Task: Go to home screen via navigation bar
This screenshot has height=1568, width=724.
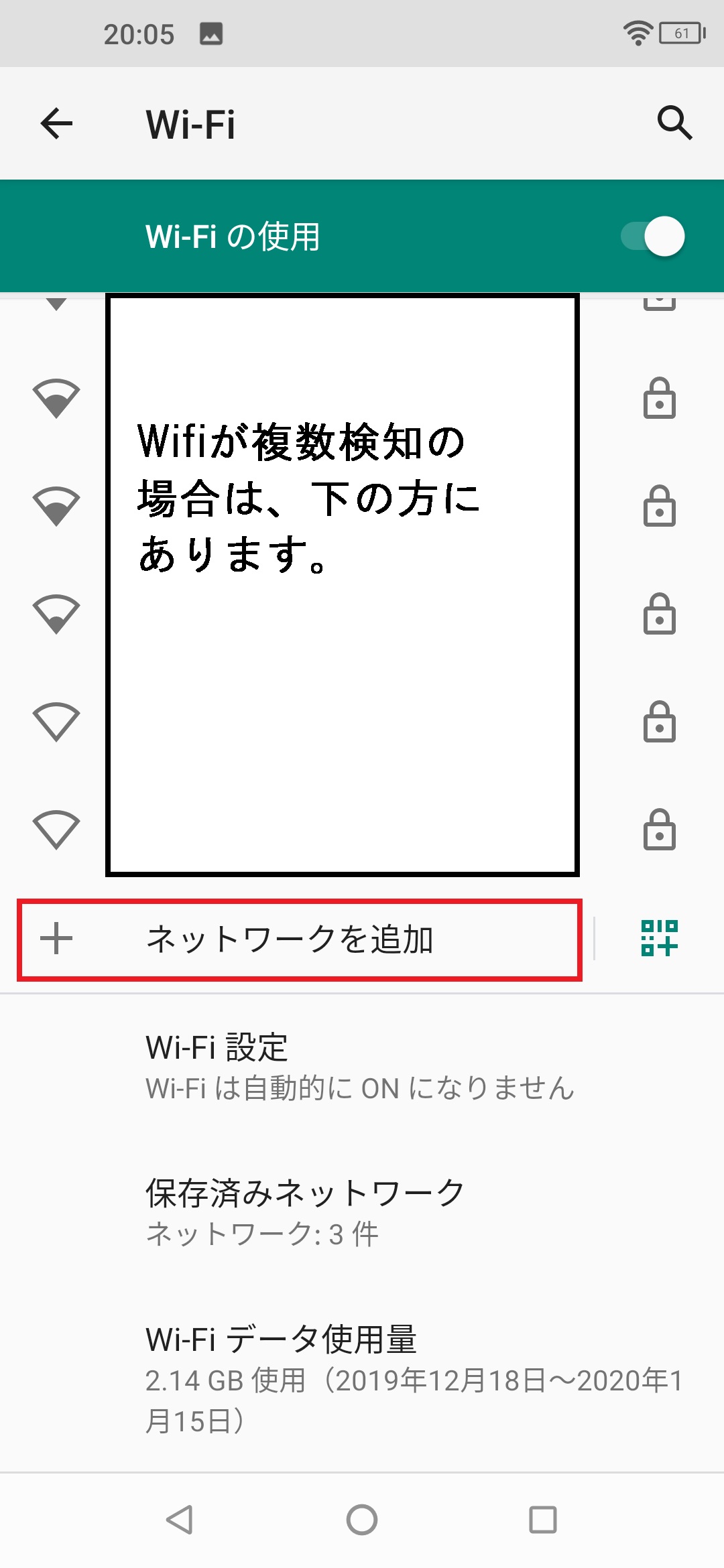Action: point(362,1520)
